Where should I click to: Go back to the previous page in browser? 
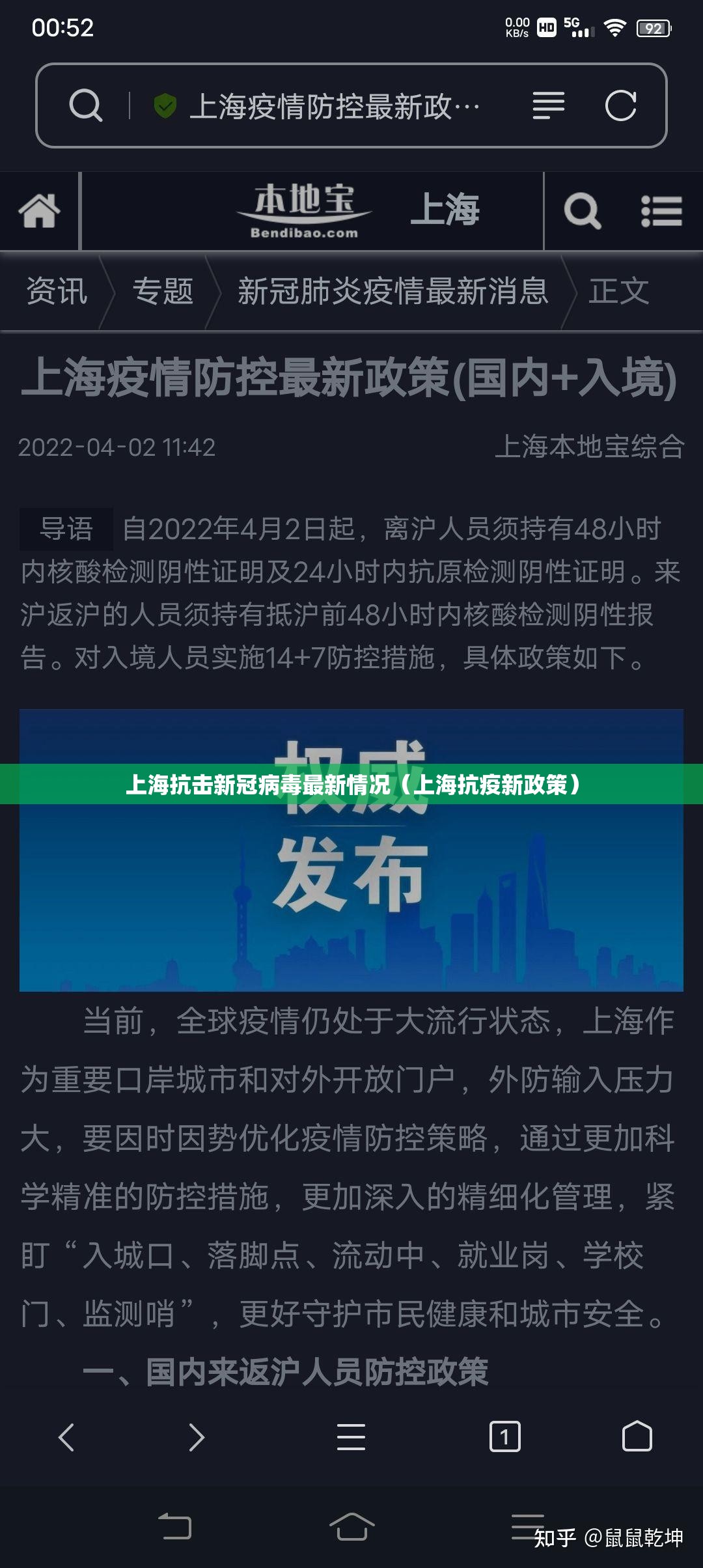click(67, 1436)
